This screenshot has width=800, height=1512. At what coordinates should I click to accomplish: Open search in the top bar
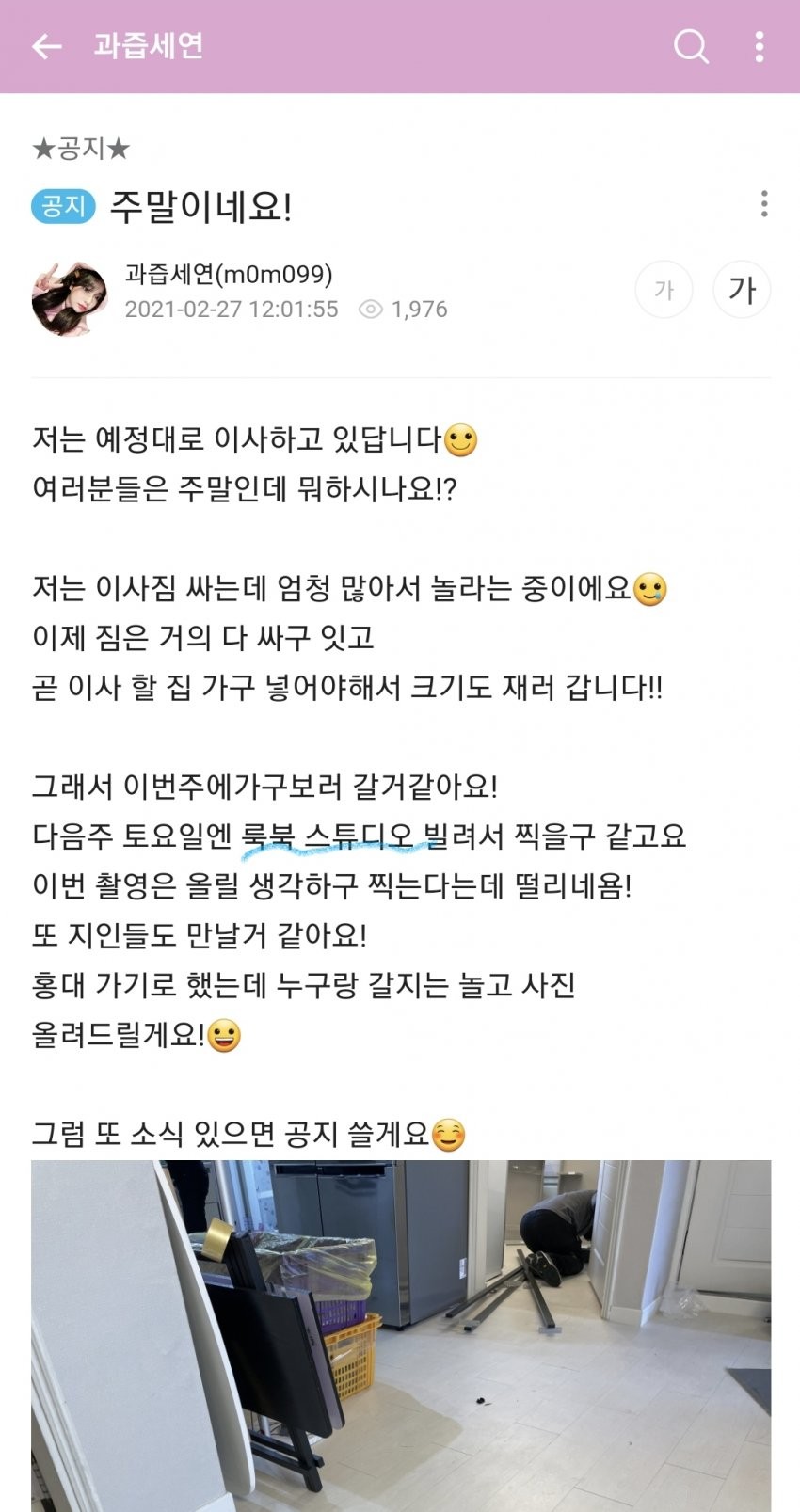point(691,46)
